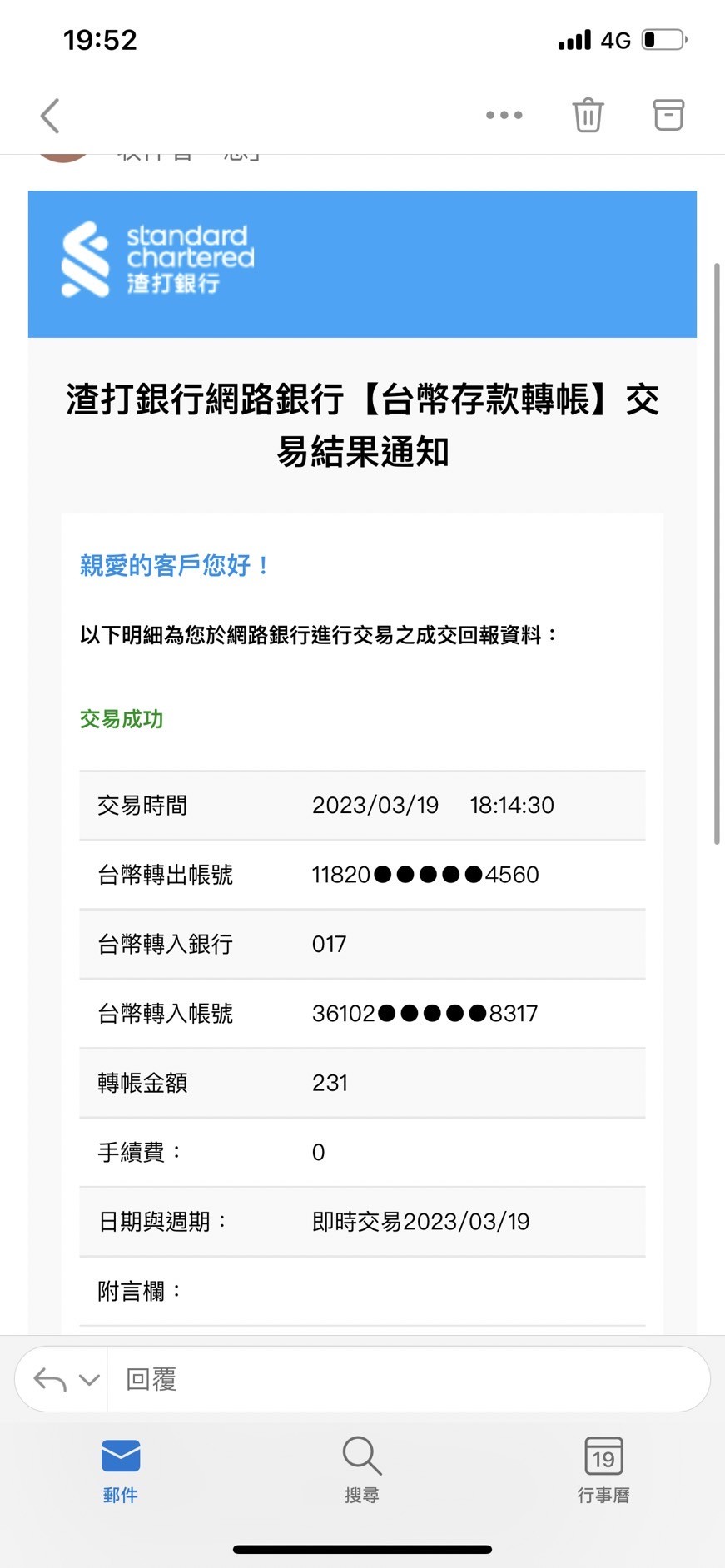Tap the 回覆 reply field

408,1379
